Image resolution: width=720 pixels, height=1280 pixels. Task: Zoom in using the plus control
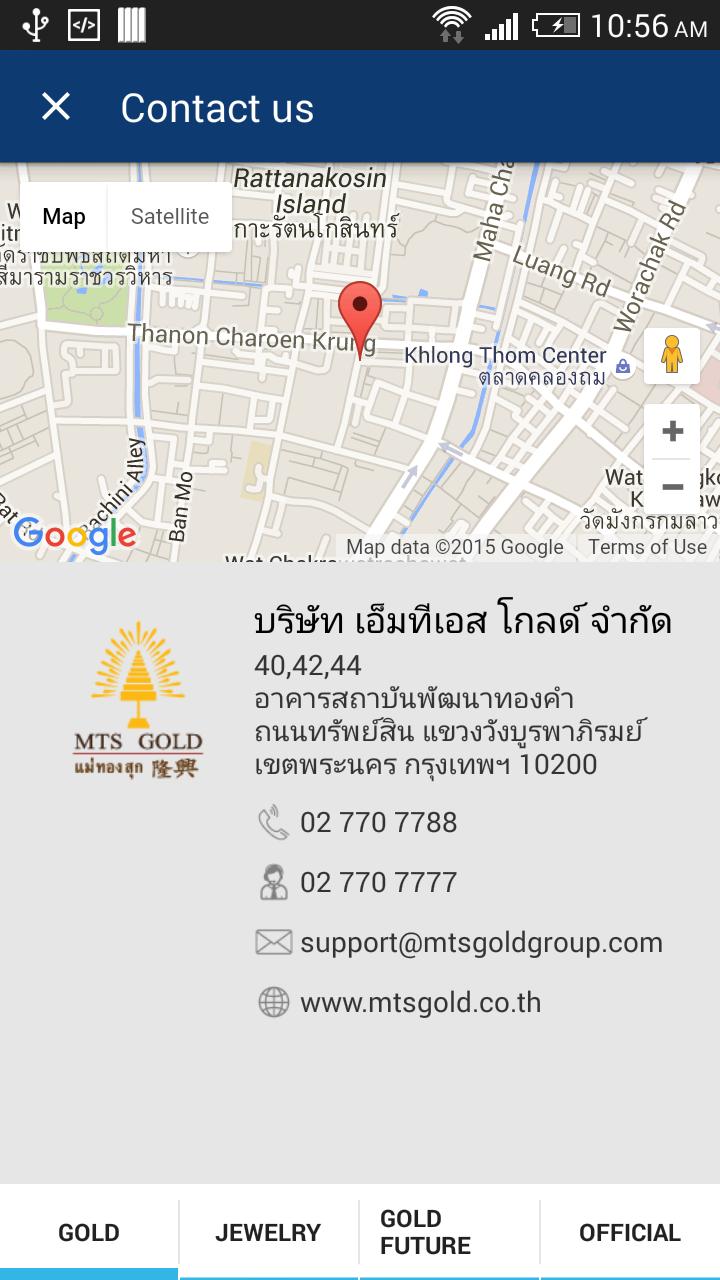point(672,432)
